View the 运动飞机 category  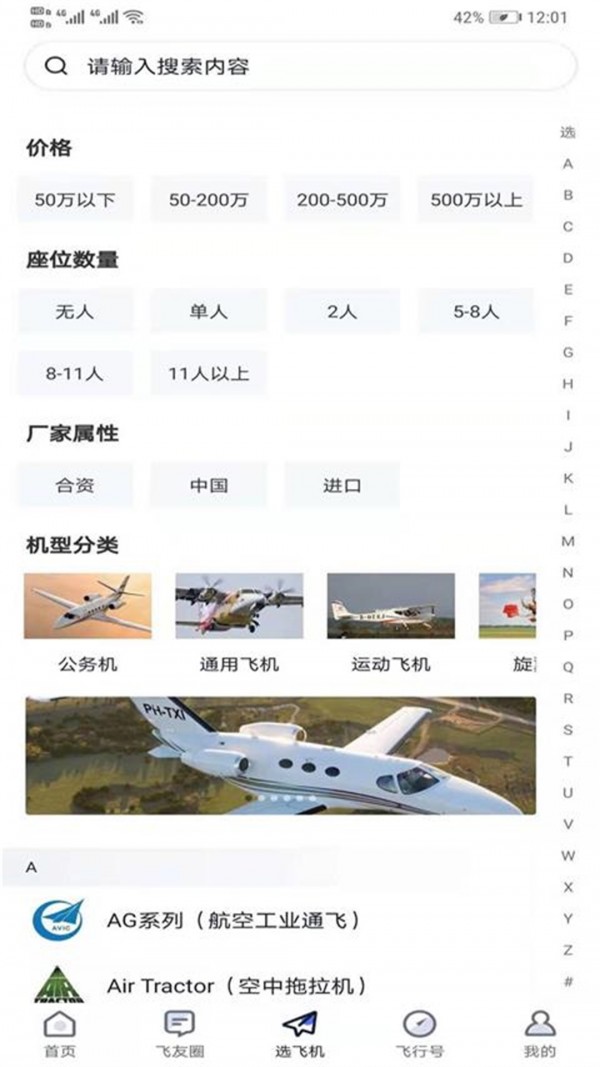click(391, 620)
